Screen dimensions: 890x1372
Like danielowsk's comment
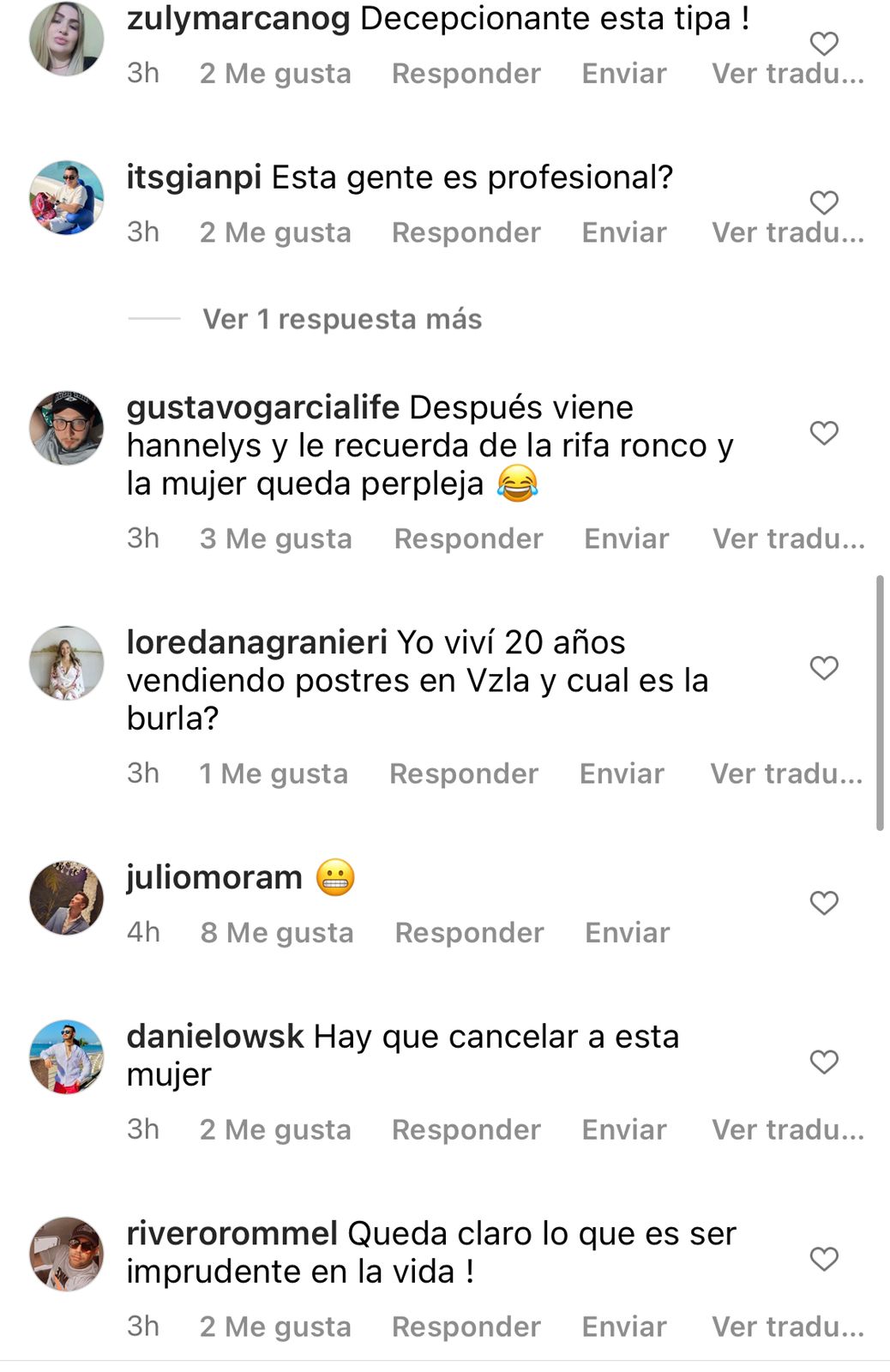point(823,1062)
